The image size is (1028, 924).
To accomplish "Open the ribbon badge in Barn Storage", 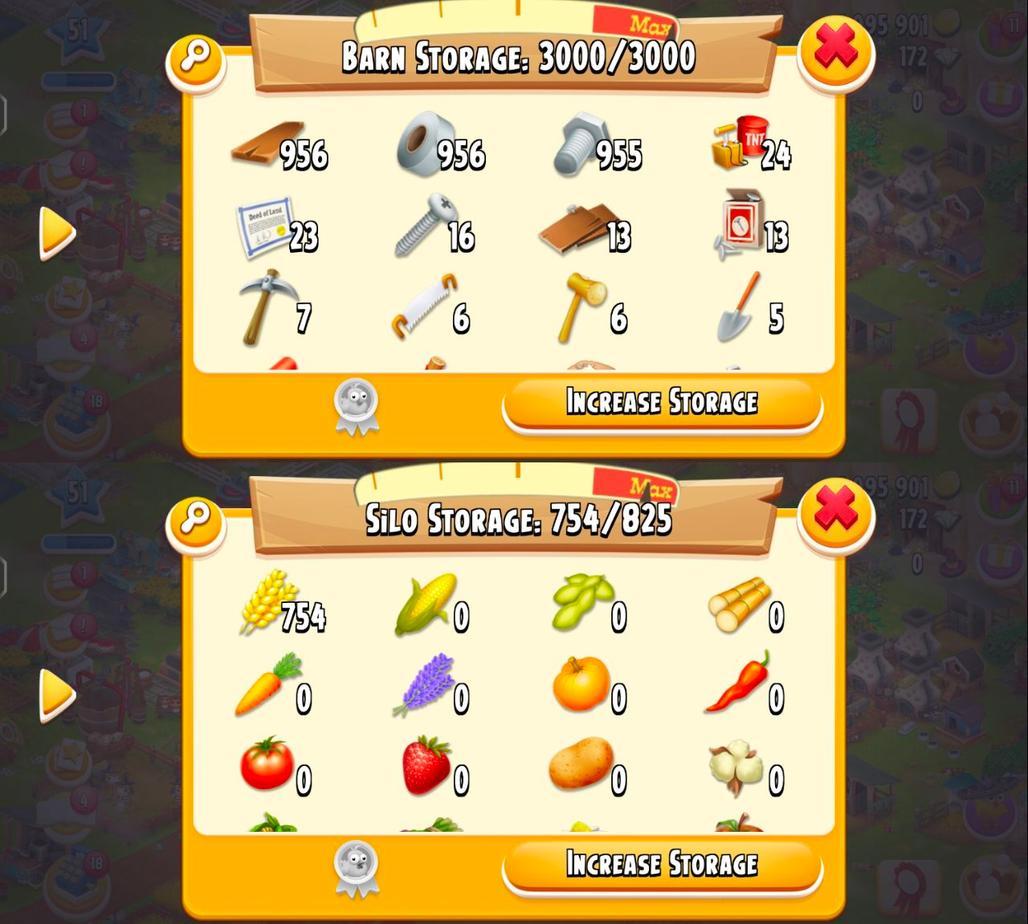I will click(x=357, y=407).
